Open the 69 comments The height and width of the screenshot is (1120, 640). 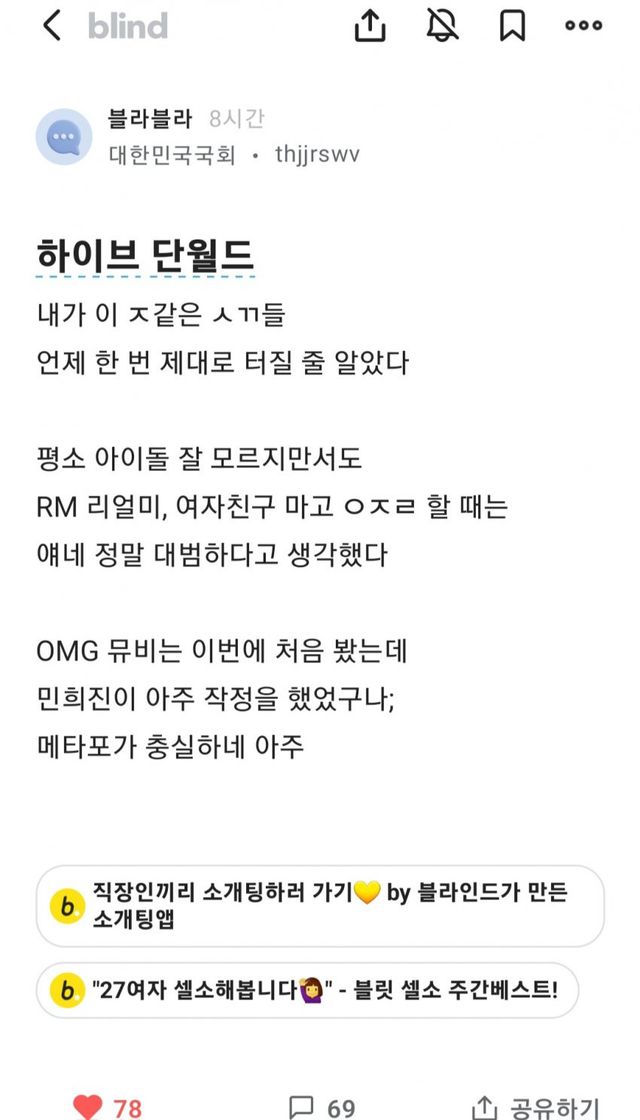coord(322,1108)
